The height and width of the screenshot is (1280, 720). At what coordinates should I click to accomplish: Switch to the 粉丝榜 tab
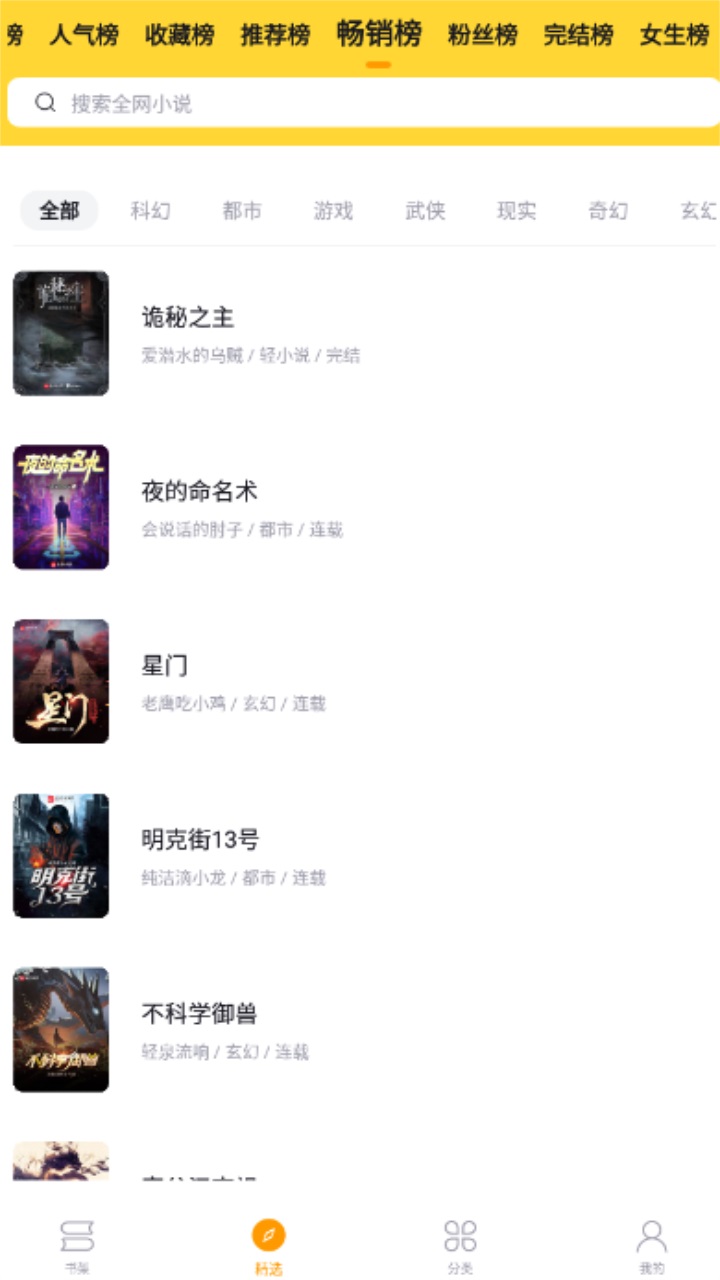[483, 33]
